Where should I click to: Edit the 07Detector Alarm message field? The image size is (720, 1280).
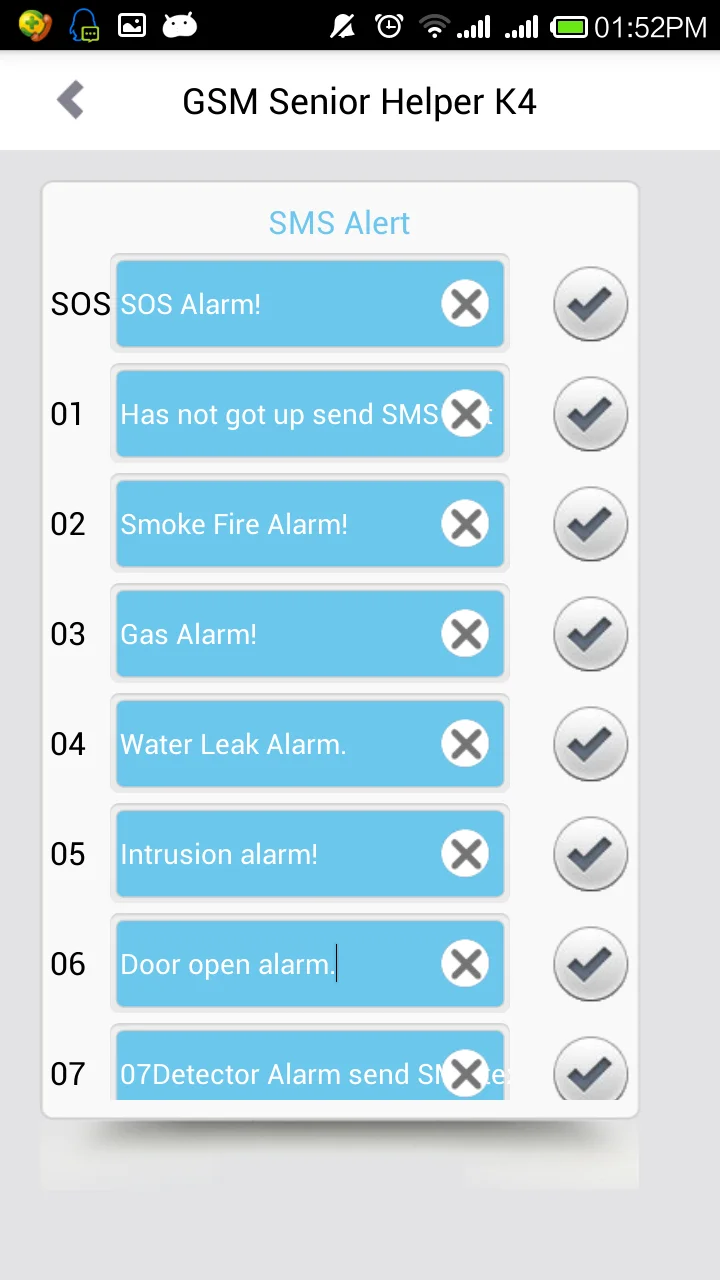click(275, 1072)
